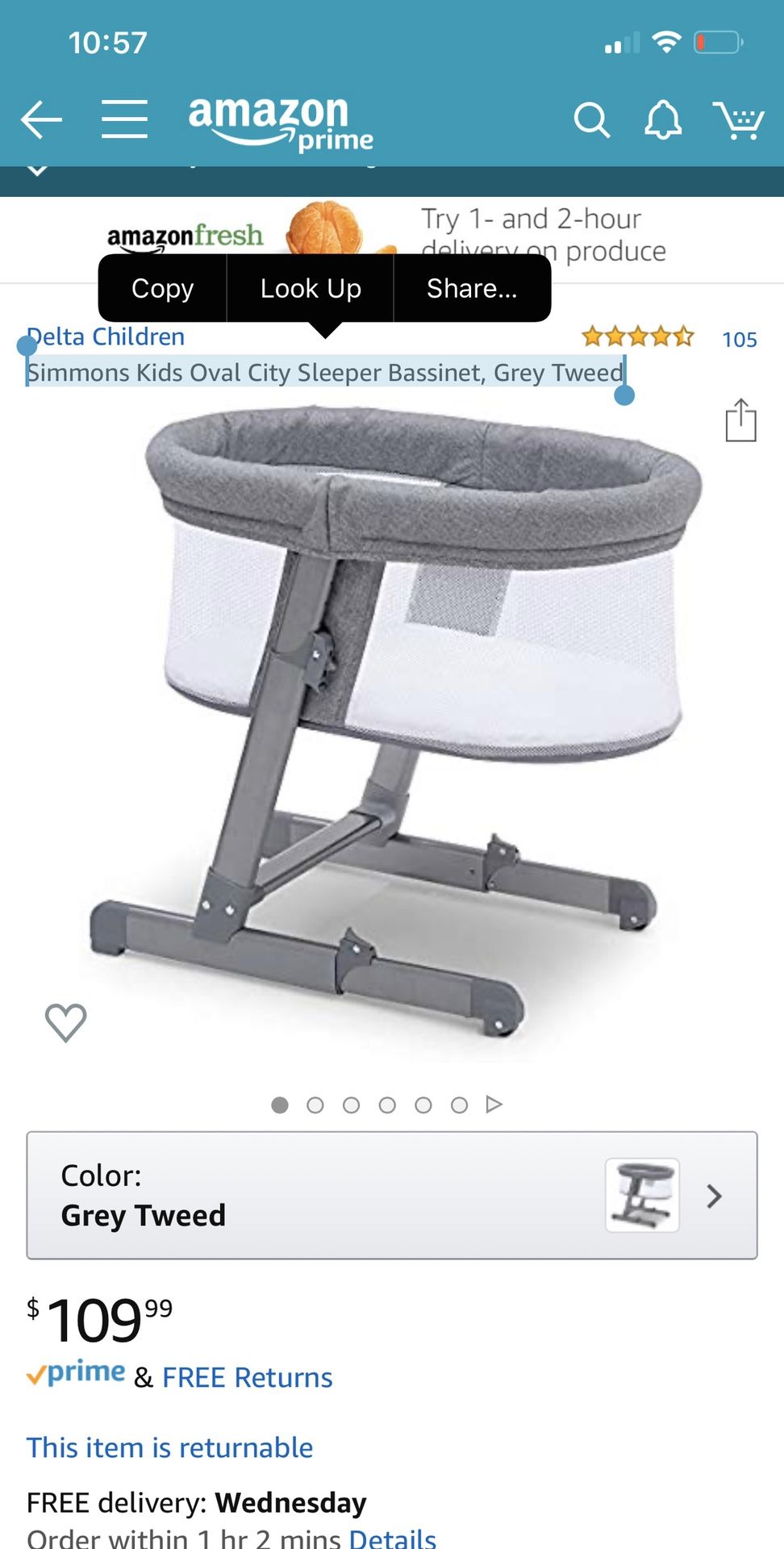This screenshot has width=784, height=1549.
Task: View the 105 customer reviews
Action: pyautogui.click(x=739, y=340)
